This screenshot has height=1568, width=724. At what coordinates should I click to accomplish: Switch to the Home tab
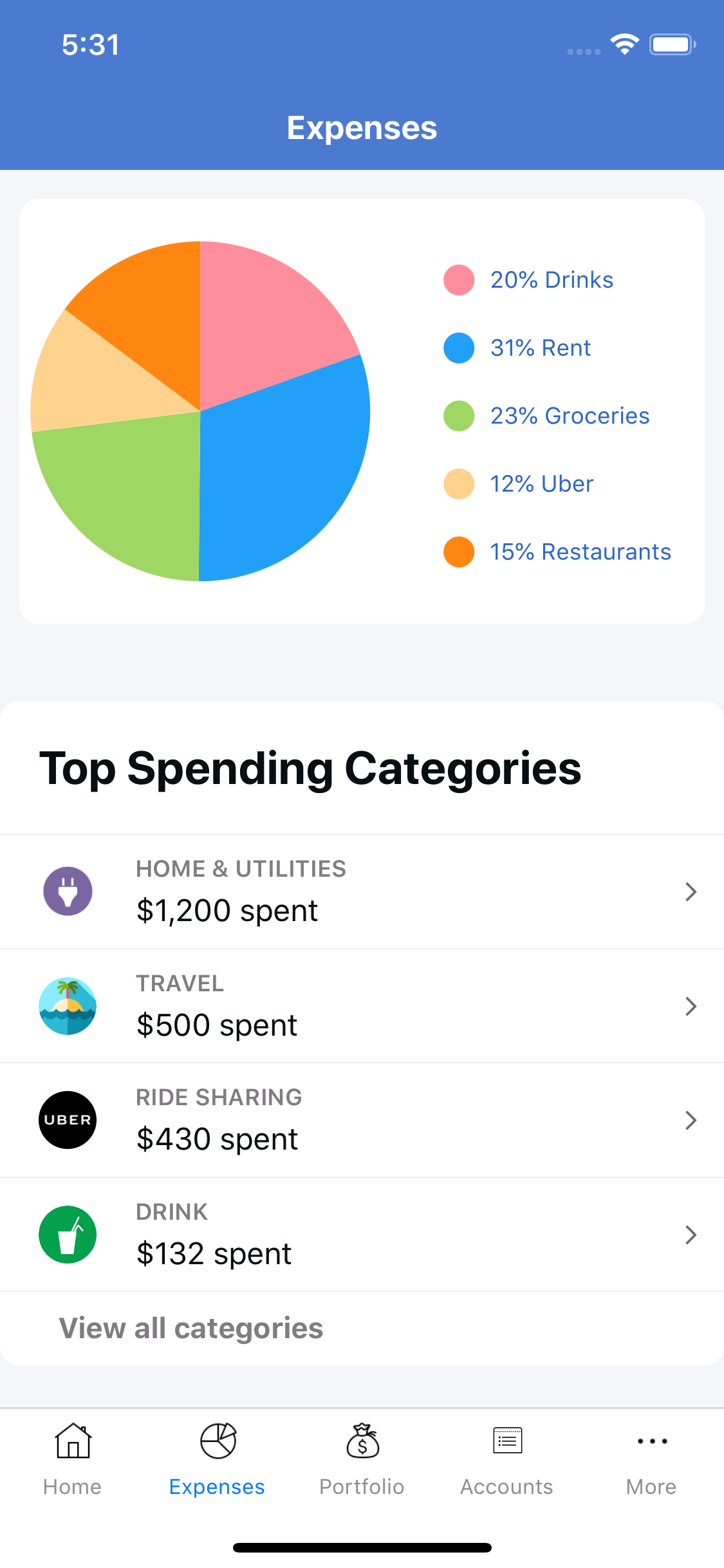click(73, 1459)
